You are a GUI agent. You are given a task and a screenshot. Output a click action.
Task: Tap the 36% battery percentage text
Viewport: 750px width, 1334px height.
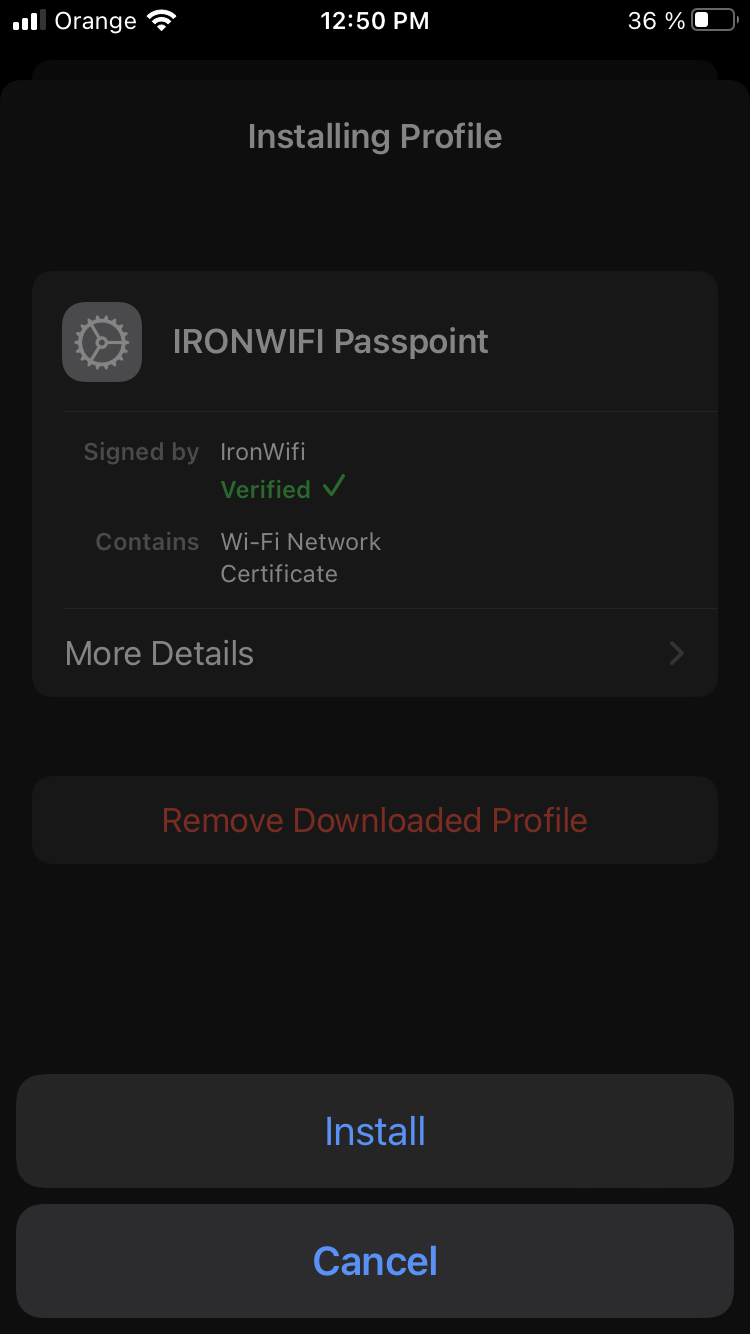pyautogui.click(x=655, y=20)
